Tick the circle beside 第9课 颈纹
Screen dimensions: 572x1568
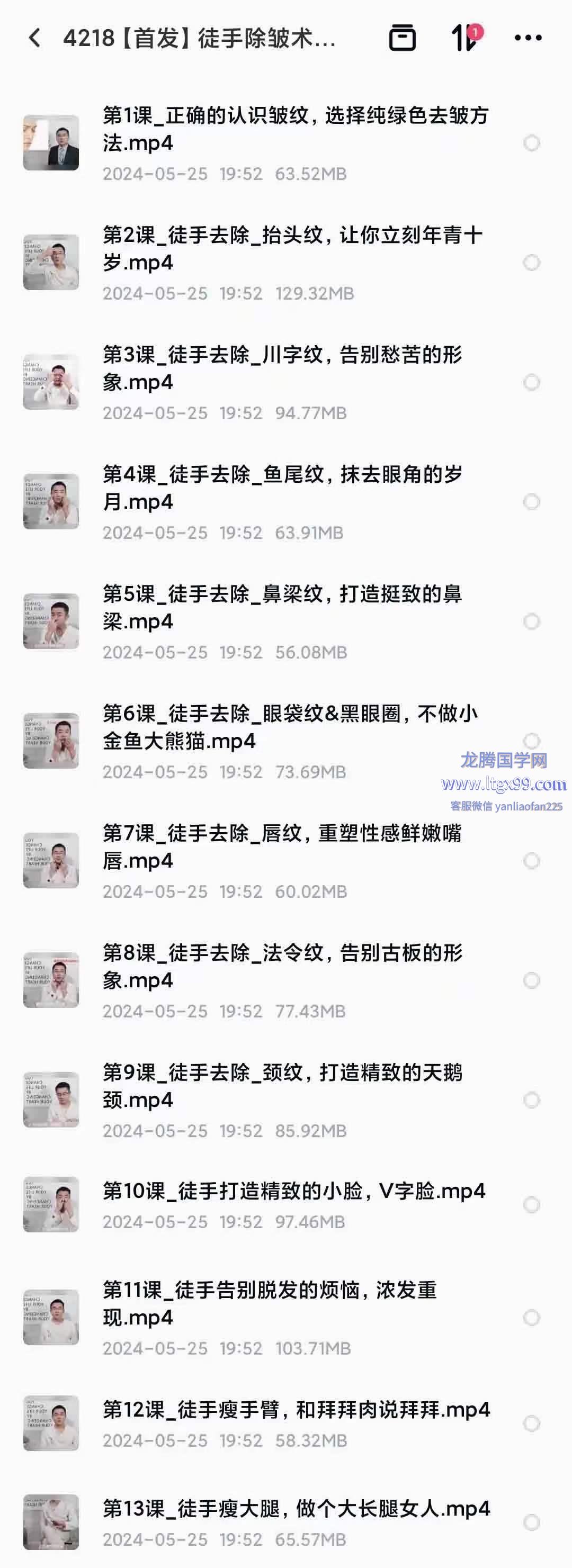[532, 1100]
